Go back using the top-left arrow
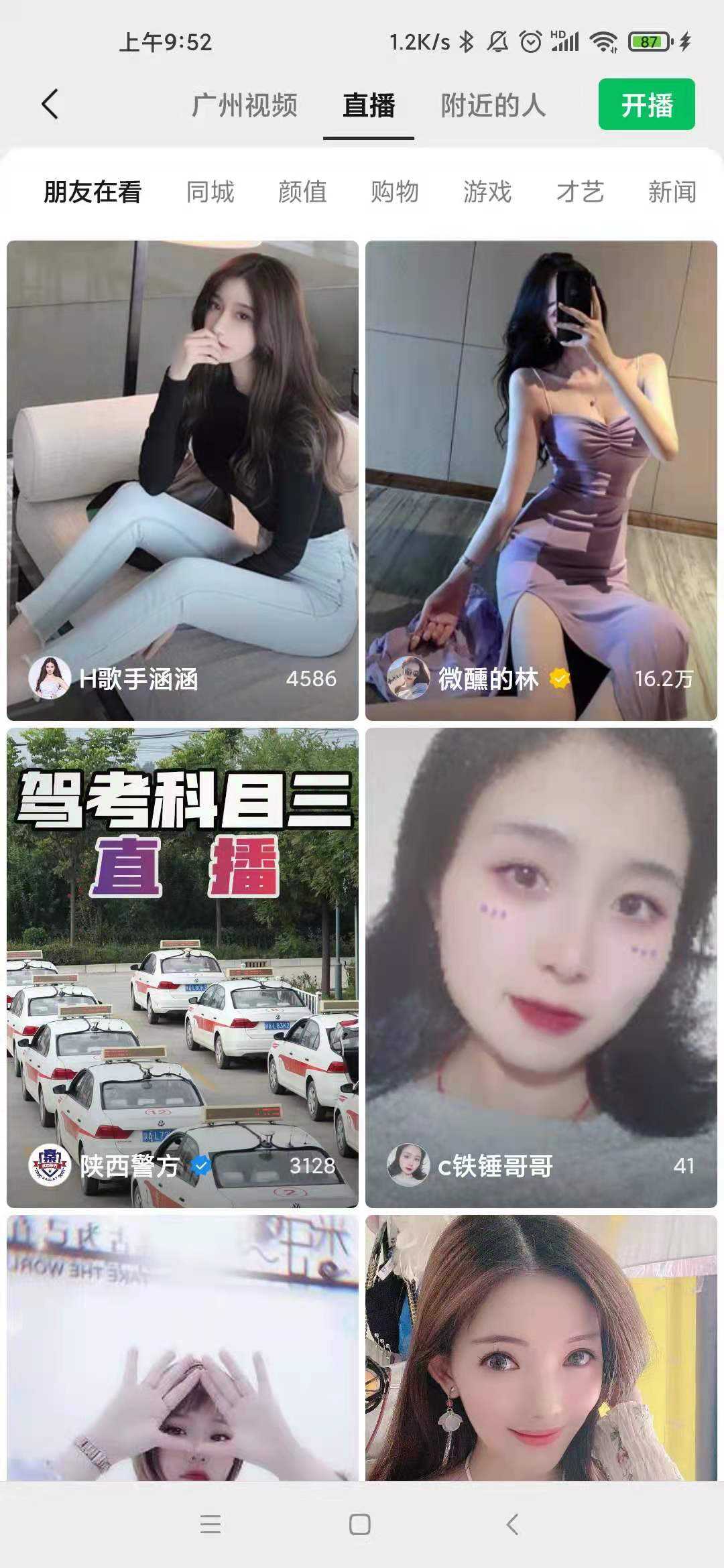 [x=50, y=105]
